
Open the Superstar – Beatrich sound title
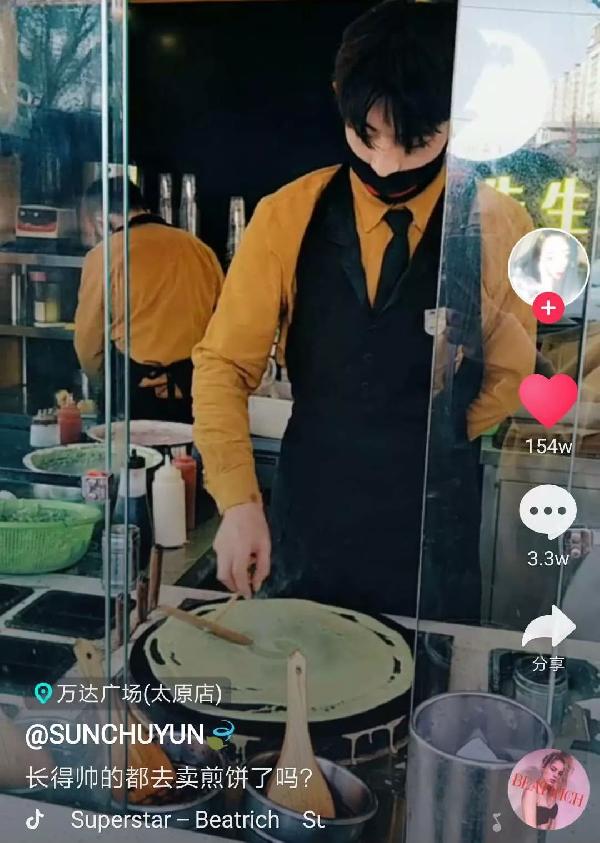[x=175, y=820]
